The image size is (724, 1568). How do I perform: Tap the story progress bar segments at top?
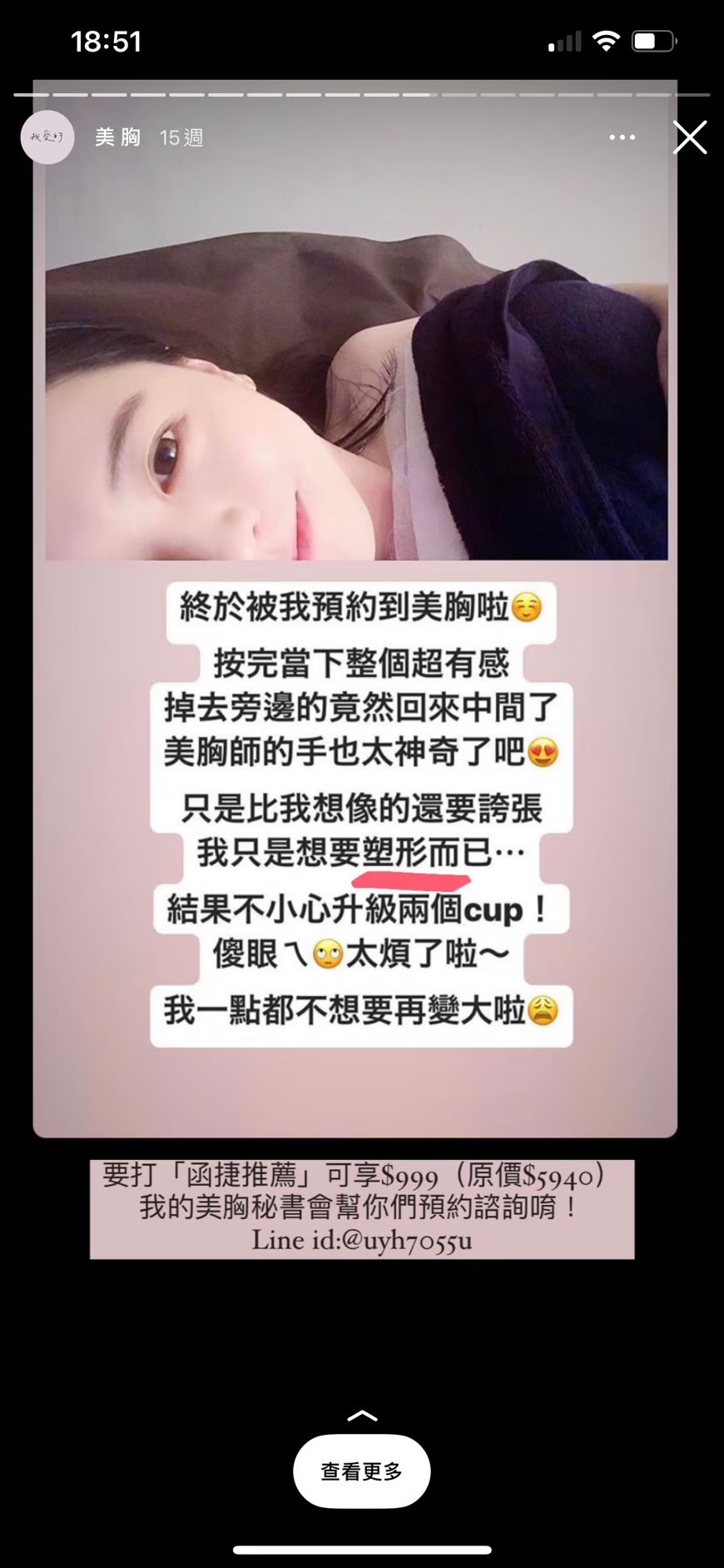[x=362, y=87]
